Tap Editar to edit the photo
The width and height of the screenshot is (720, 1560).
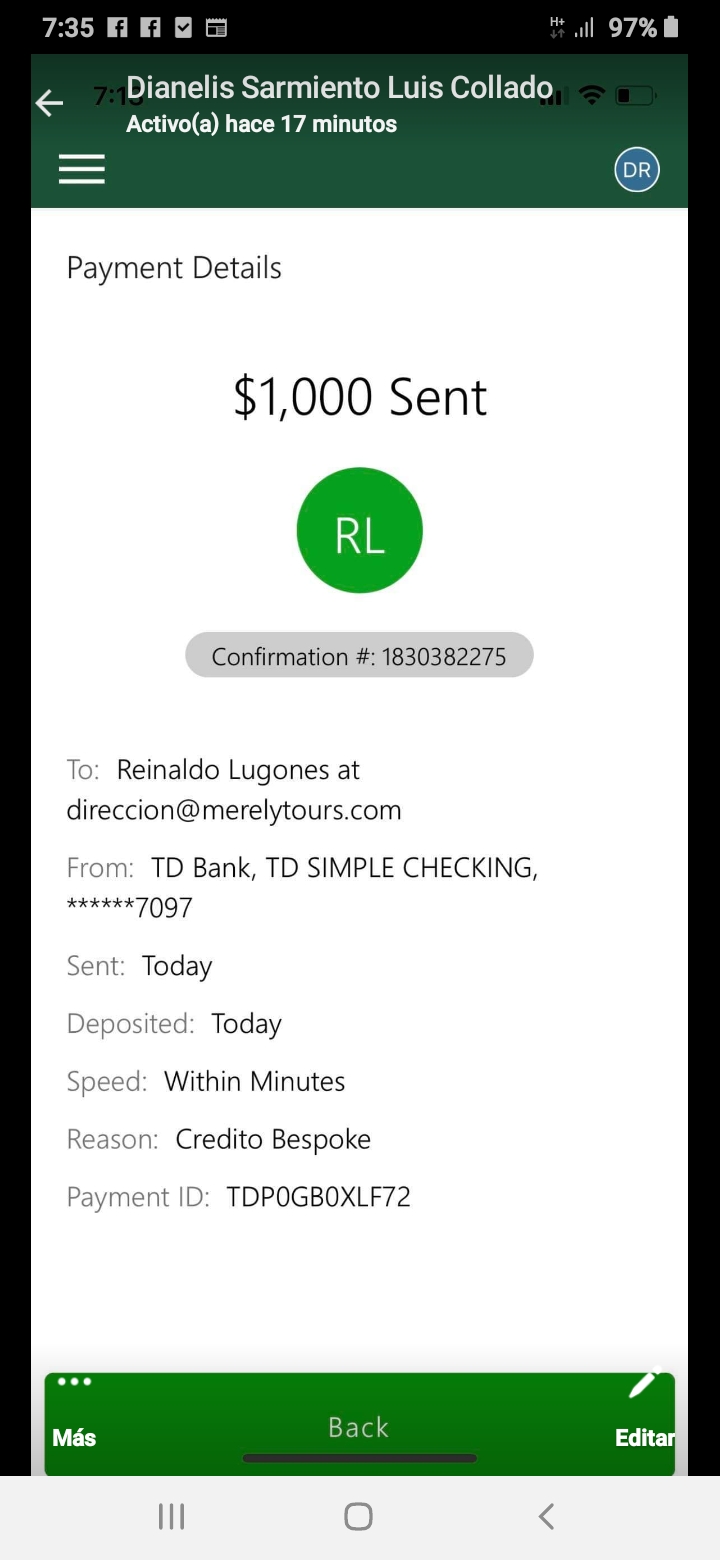(x=644, y=1410)
